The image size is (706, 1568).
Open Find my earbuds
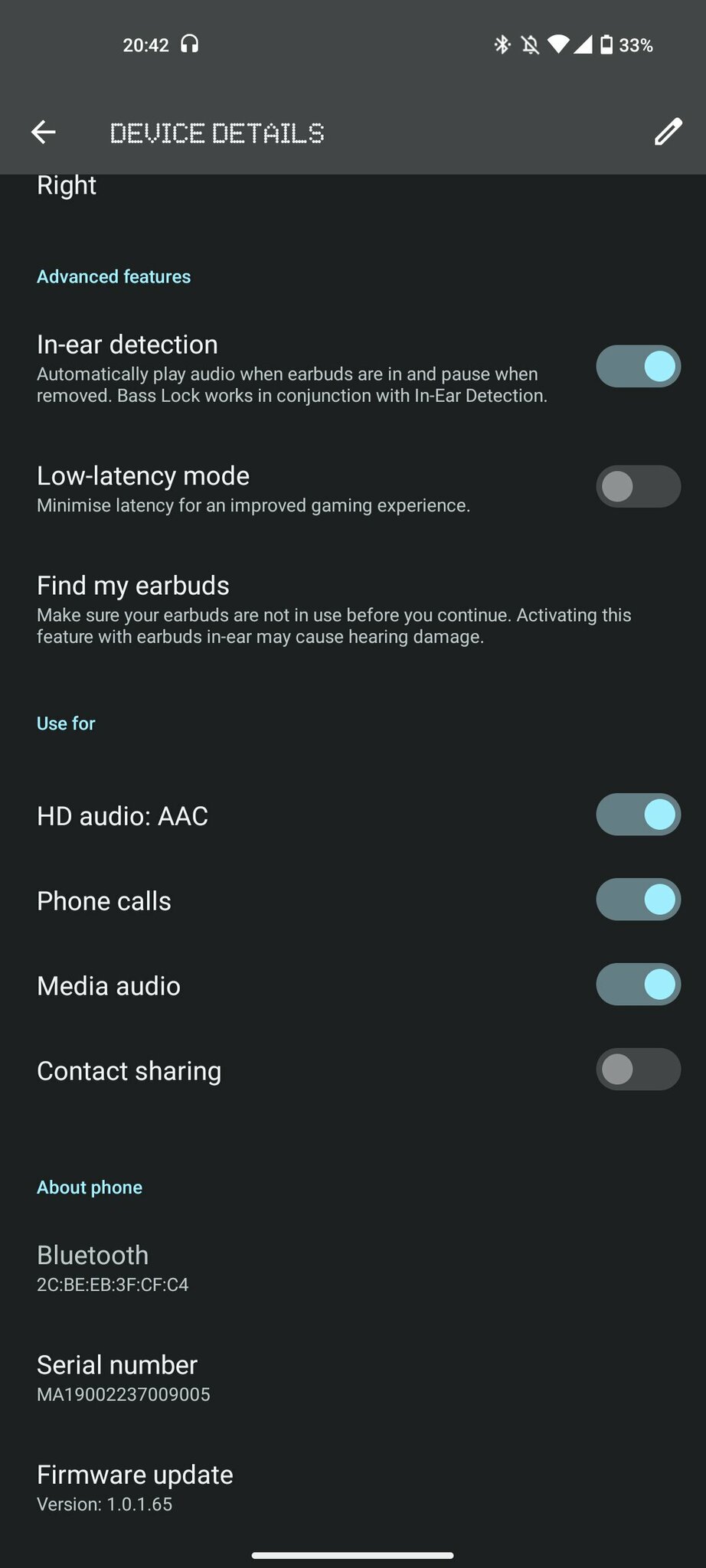[353, 610]
